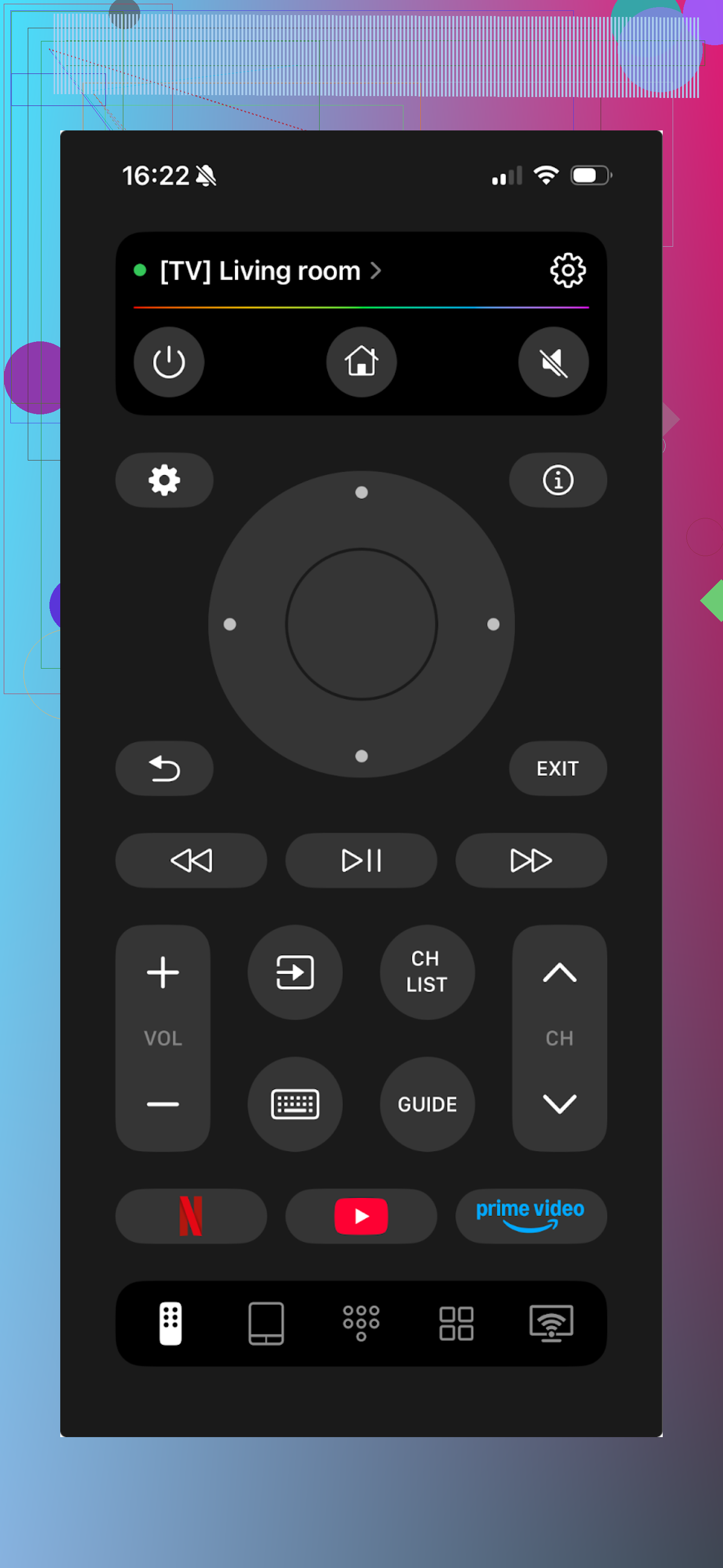This screenshot has height=1568, width=723.
Task: Toggle play/pause
Action: point(361,861)
